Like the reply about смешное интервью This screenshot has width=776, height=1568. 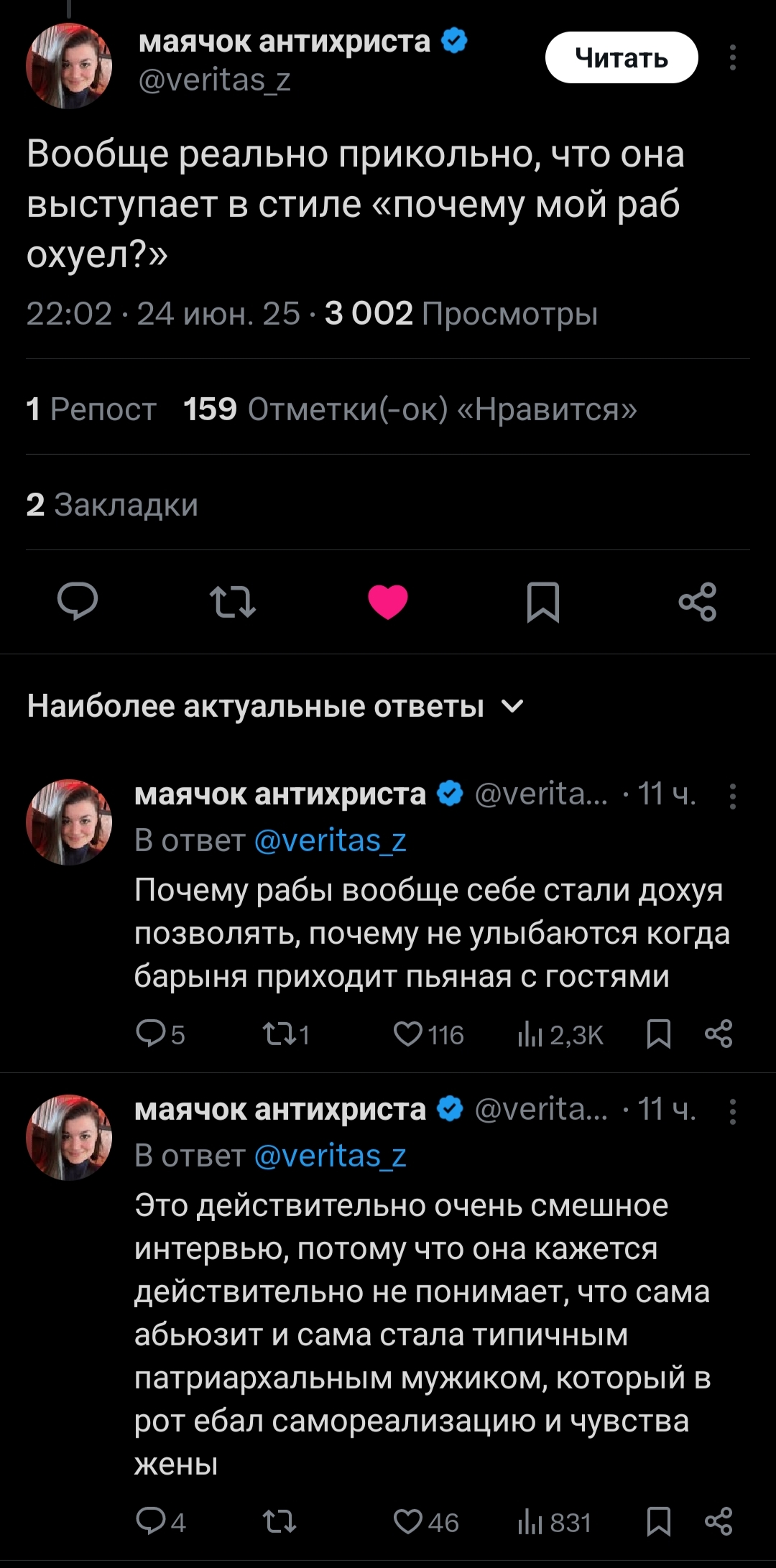pos(426,1522)
